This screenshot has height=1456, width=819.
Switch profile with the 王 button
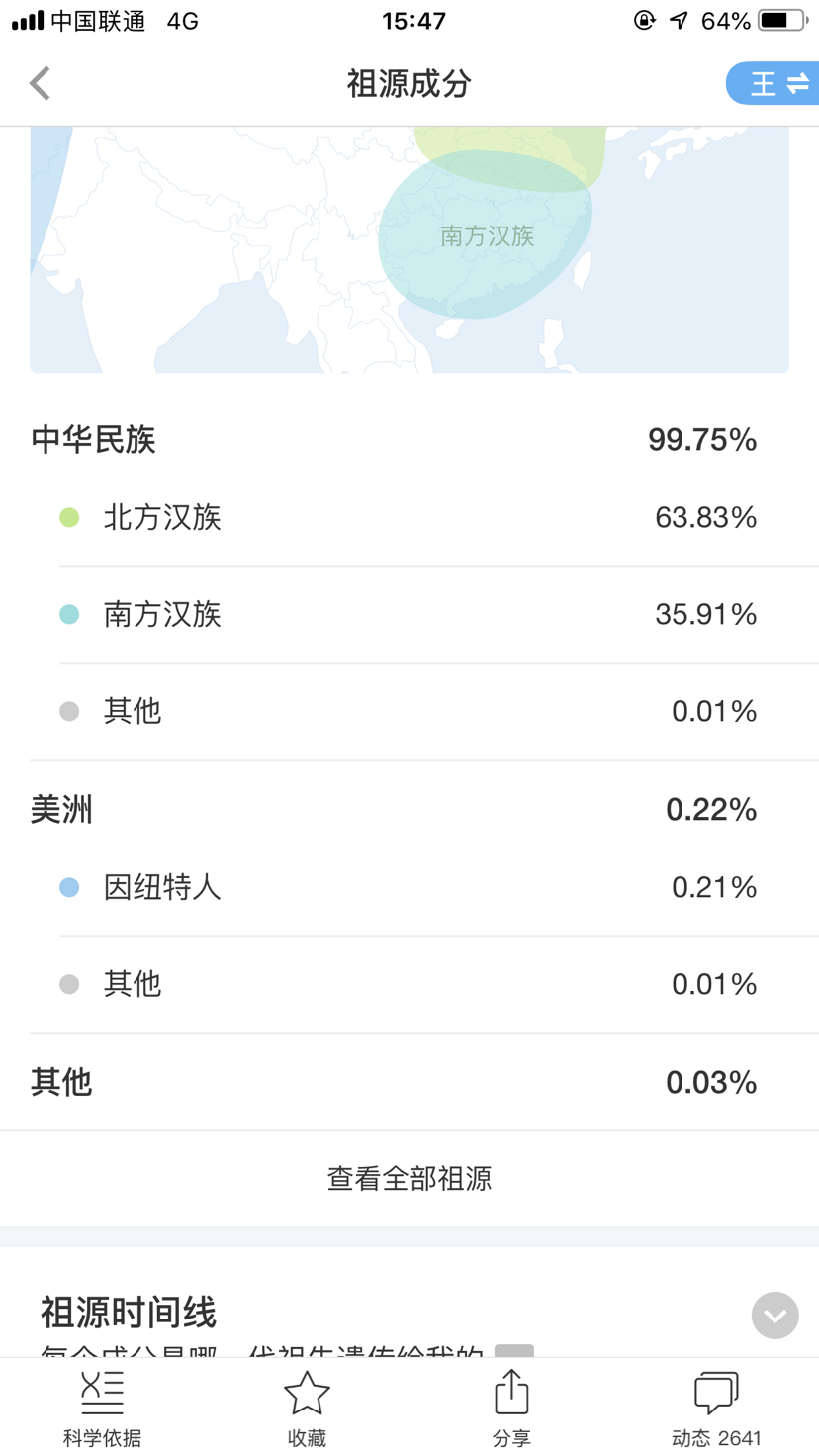coord(773,84)
